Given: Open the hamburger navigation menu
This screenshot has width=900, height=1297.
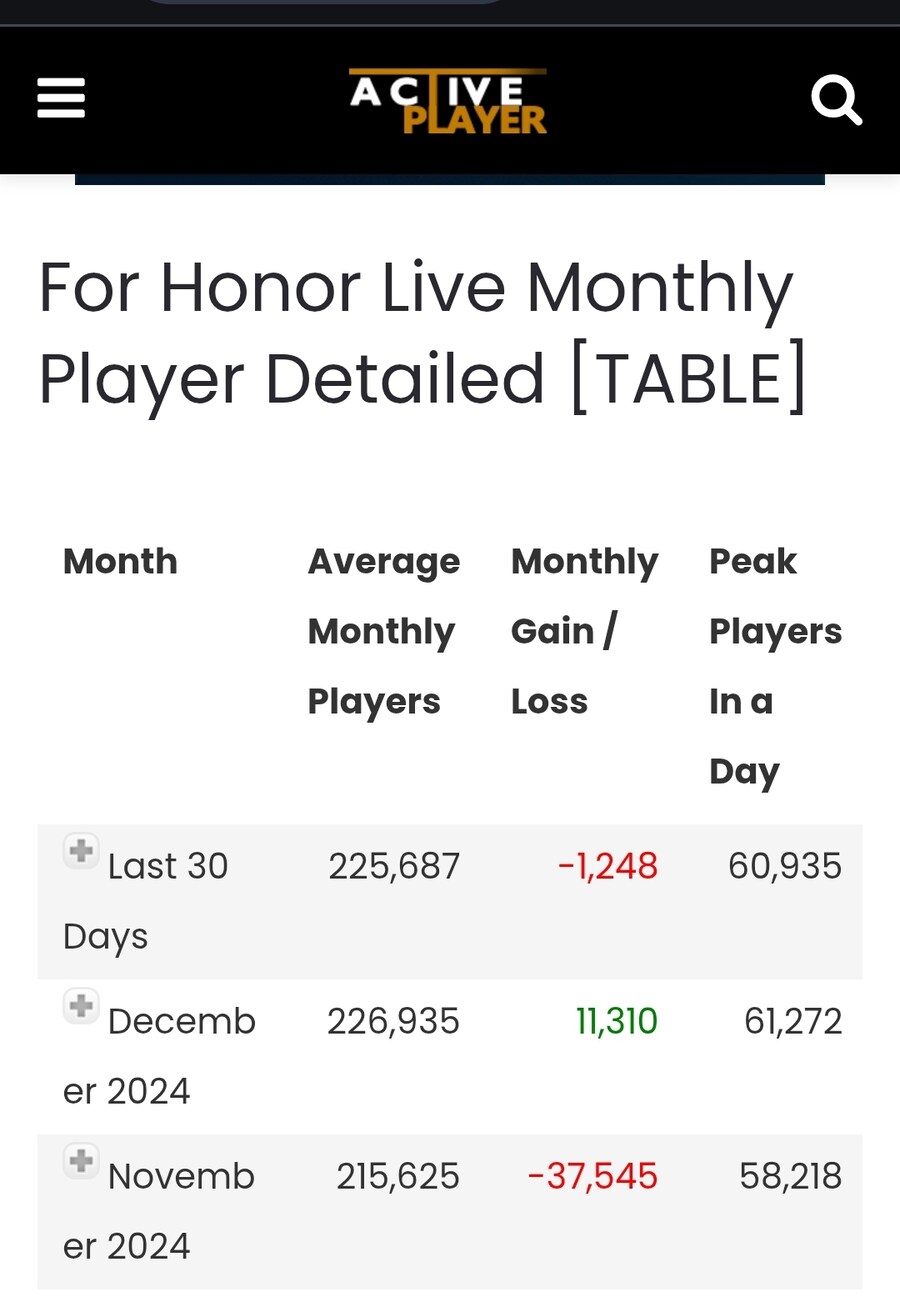Looking at the screenshot, I should 61,99.
